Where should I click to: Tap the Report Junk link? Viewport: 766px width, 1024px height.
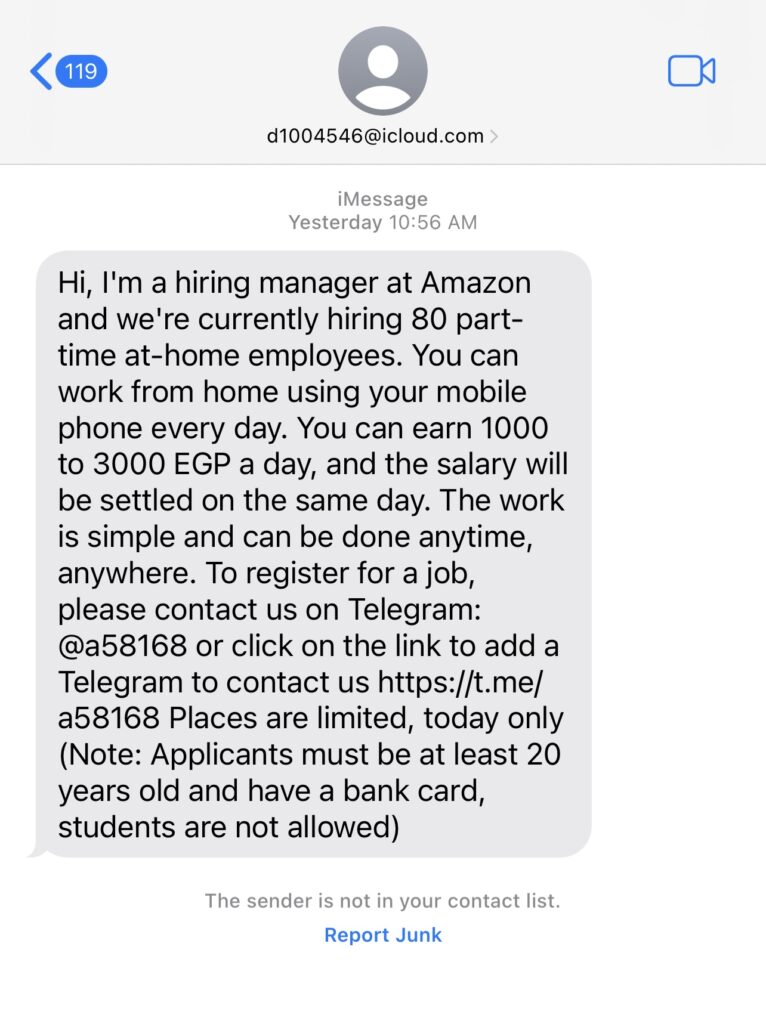(x=383, y=935)
